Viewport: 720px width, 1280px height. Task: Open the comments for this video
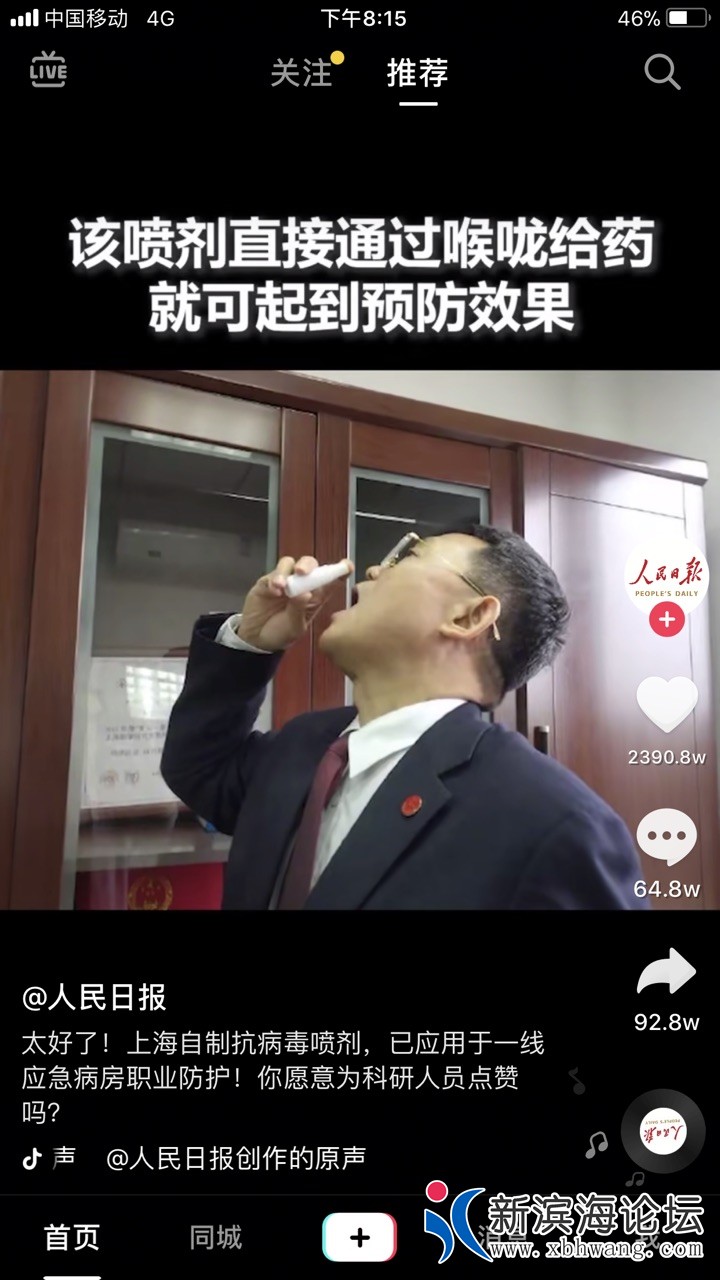click(x=666, y=838)
